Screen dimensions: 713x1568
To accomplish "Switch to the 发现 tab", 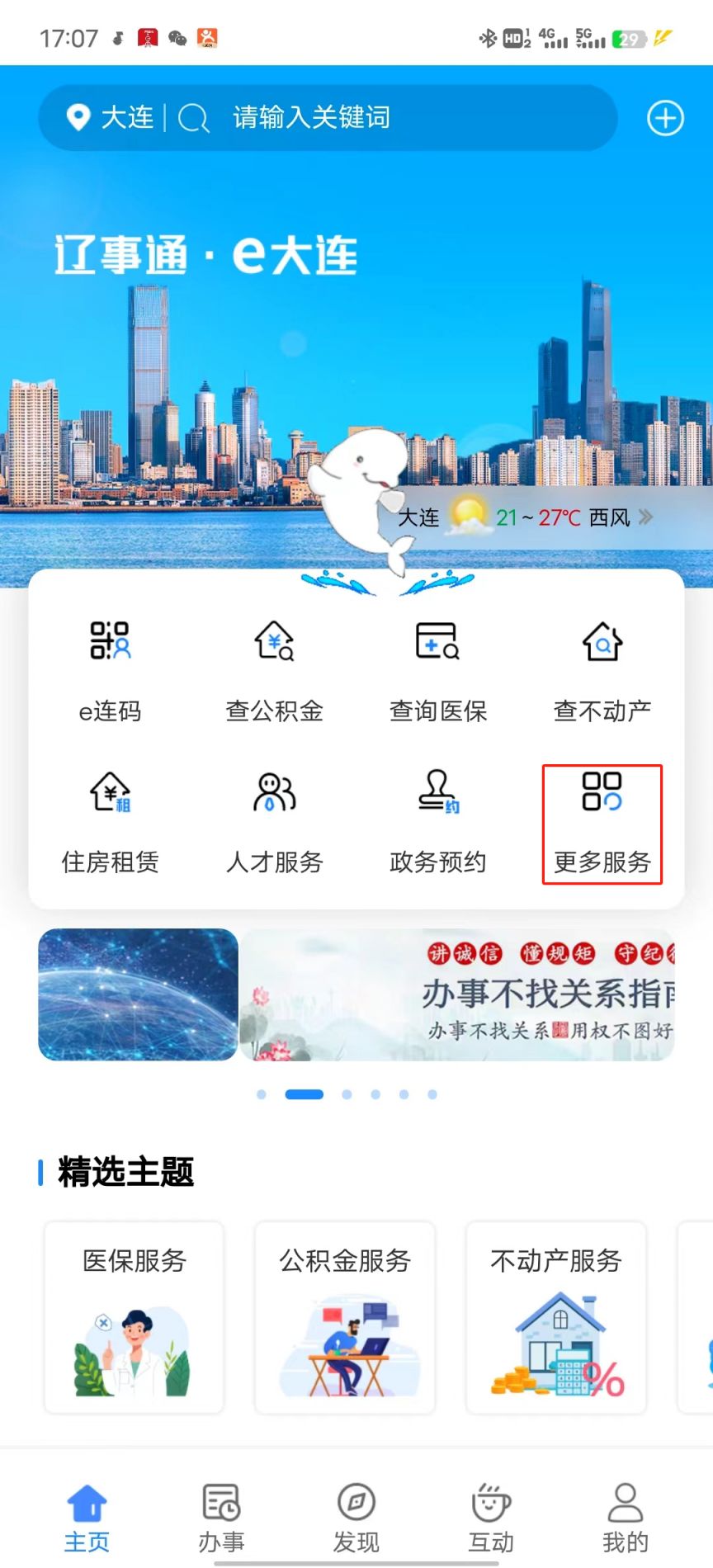I will point(356,1517).
